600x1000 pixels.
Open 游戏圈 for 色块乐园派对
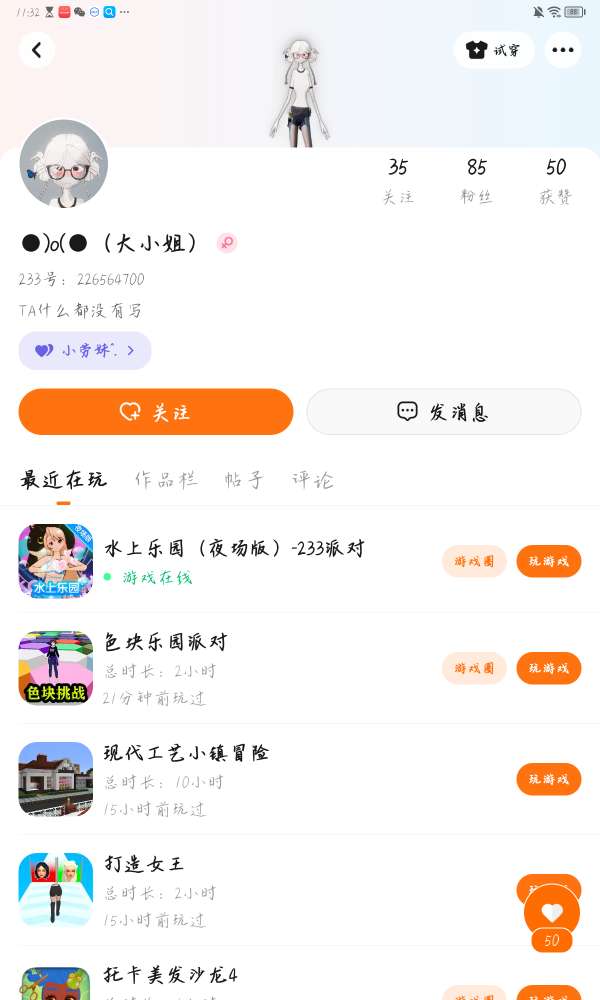pos(474,668)
